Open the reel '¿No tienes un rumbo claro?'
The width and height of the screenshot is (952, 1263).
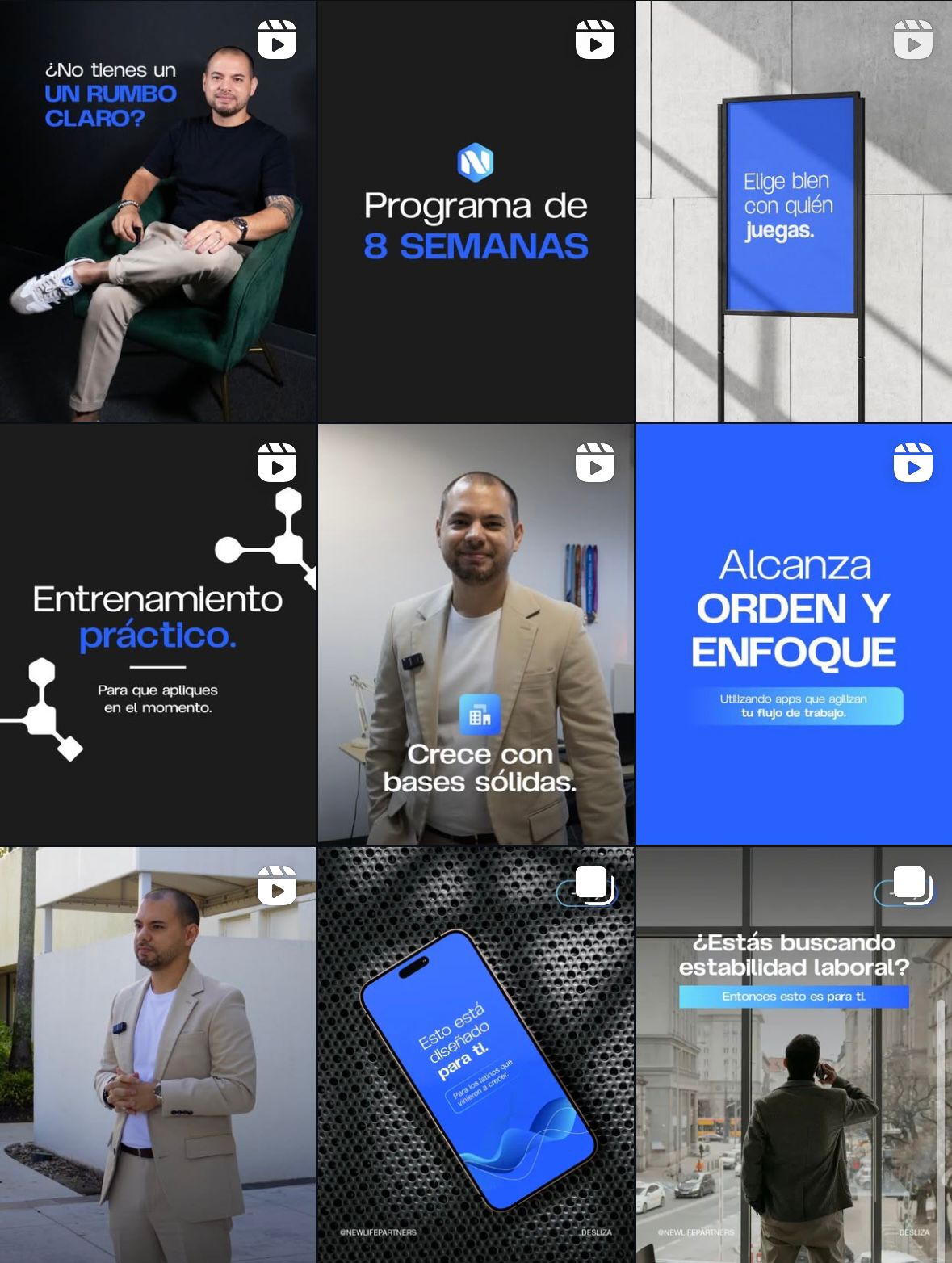tap(157, 211)
